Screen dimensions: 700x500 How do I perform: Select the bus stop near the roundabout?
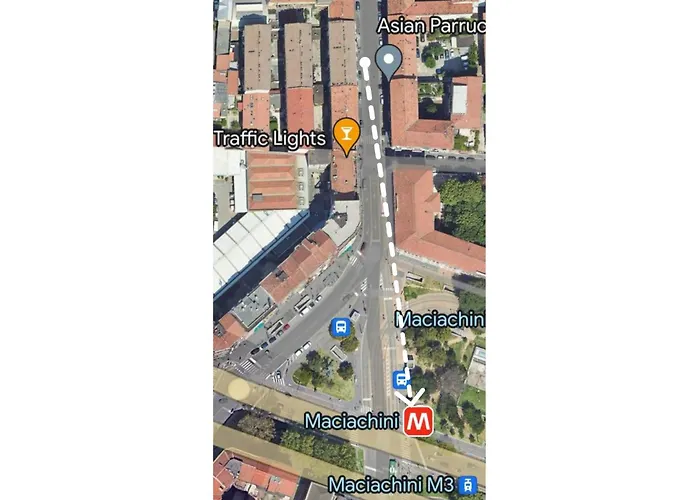click(340, 326)
